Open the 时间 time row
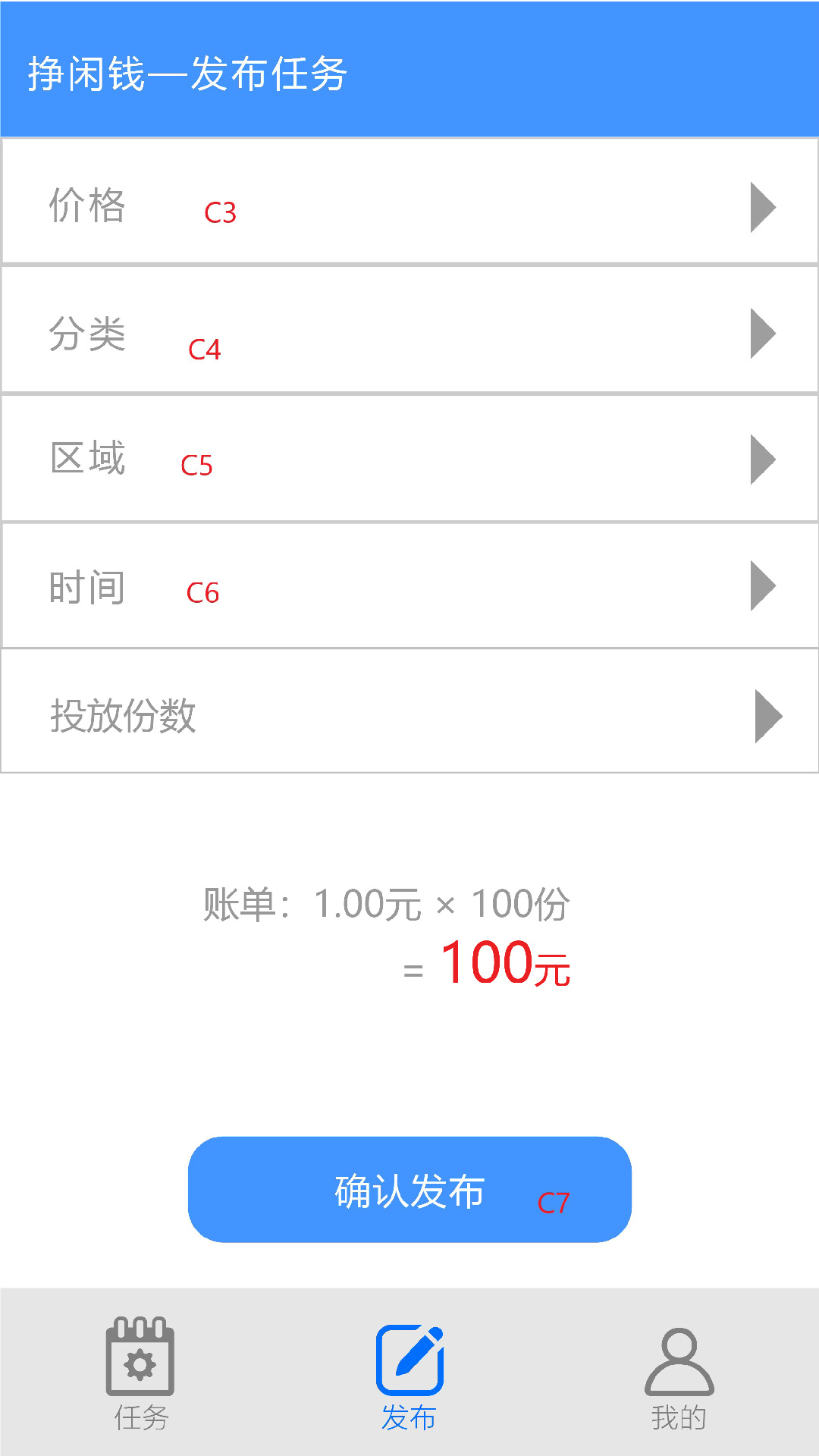Viewport: 819px width, 1456px height. [409, 585]
